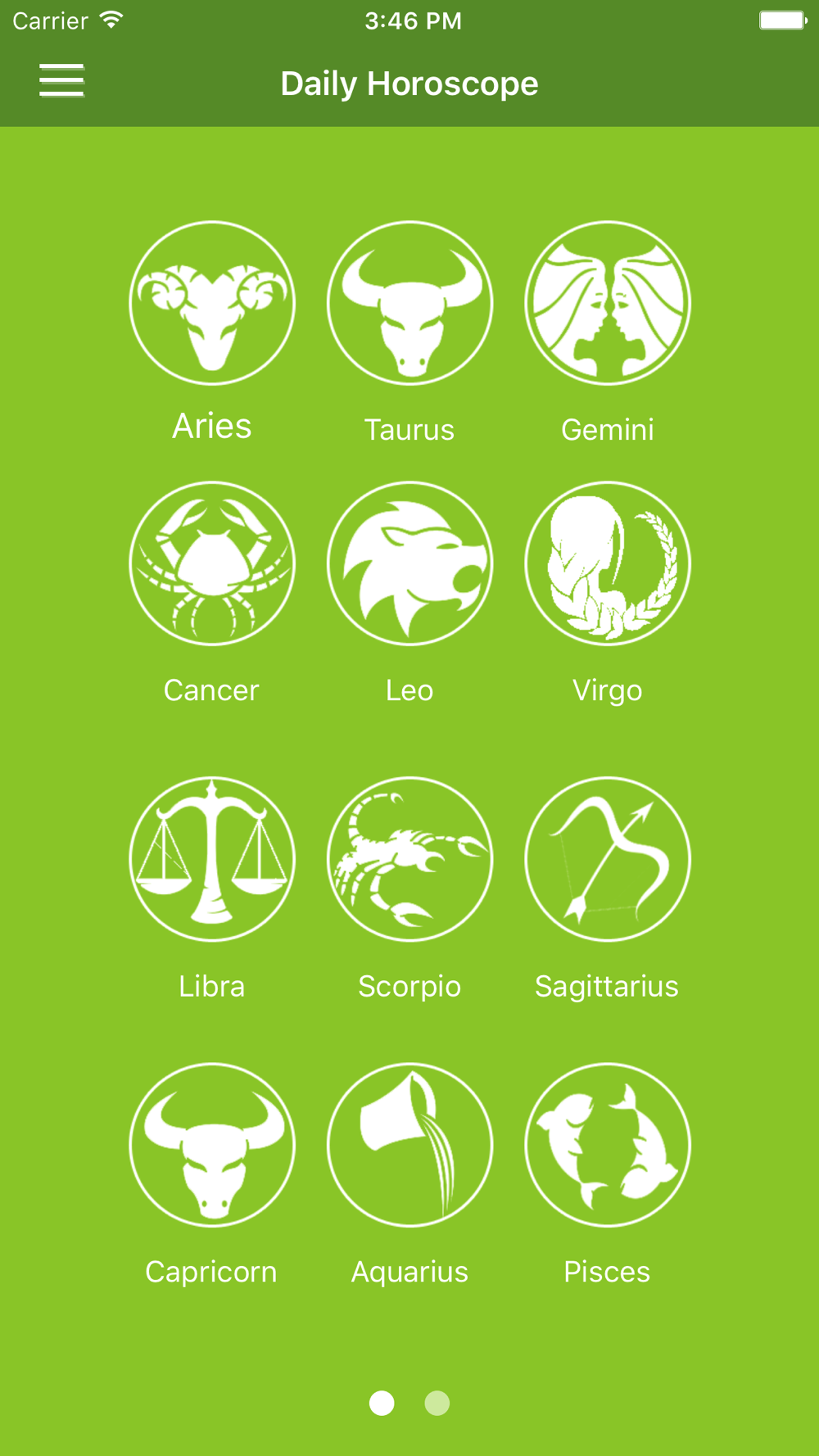Select the Taurus zodiac sign
Screen dimensions: 819x1456
tap(409, 303)
